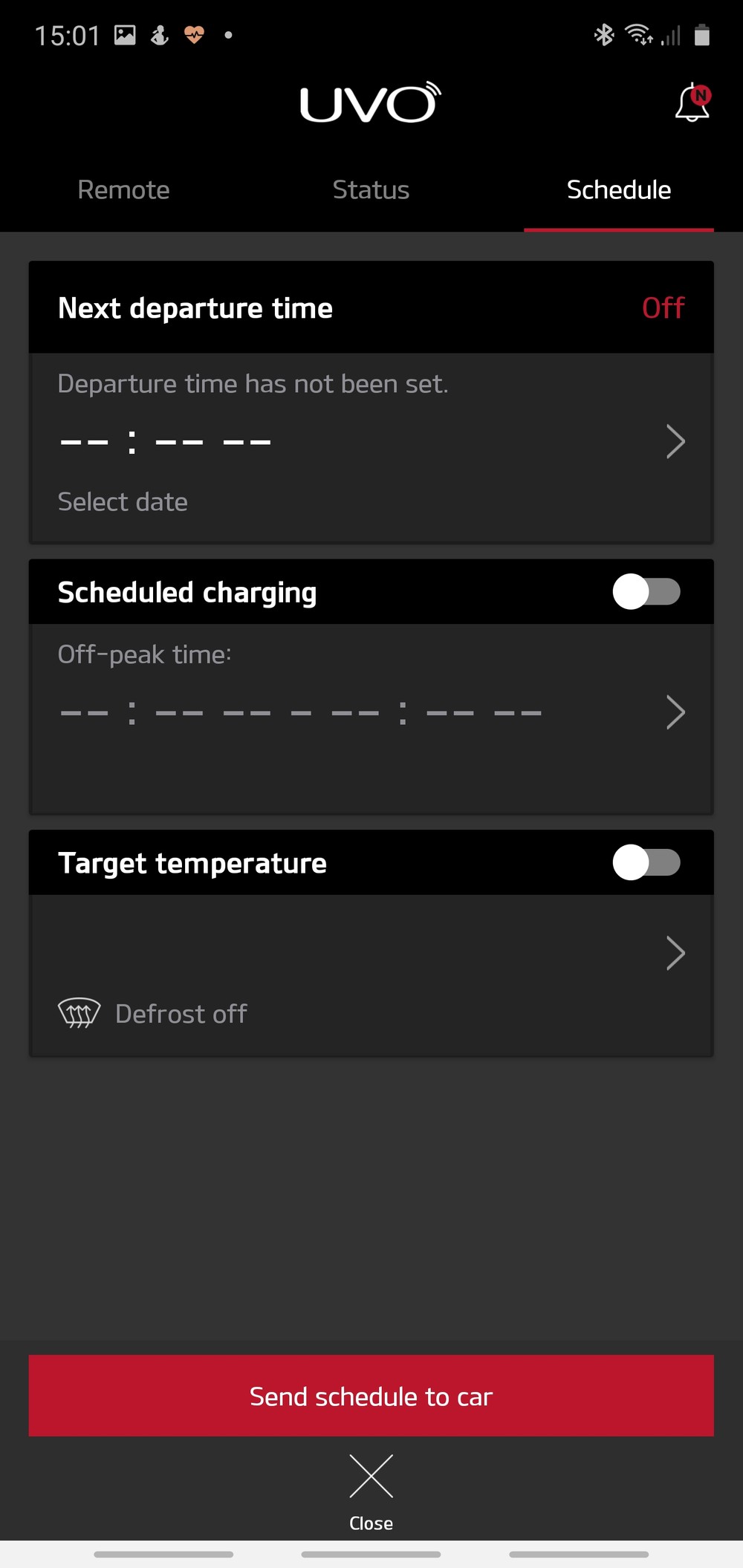Turn on Target temperature toggle

pyautogui.click(x=646, y=862)
